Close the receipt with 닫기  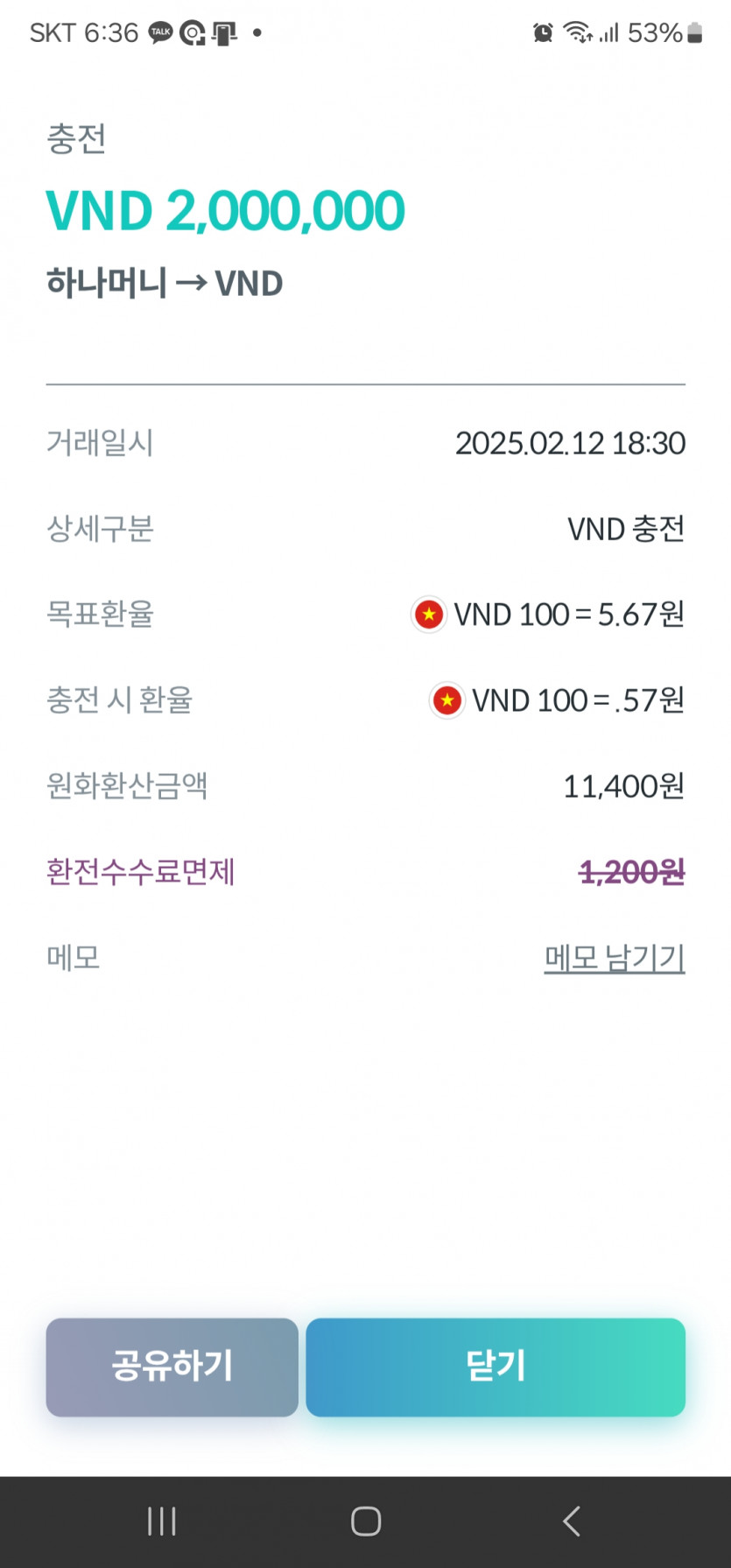pyautogui.click(x=496, y=1367)
